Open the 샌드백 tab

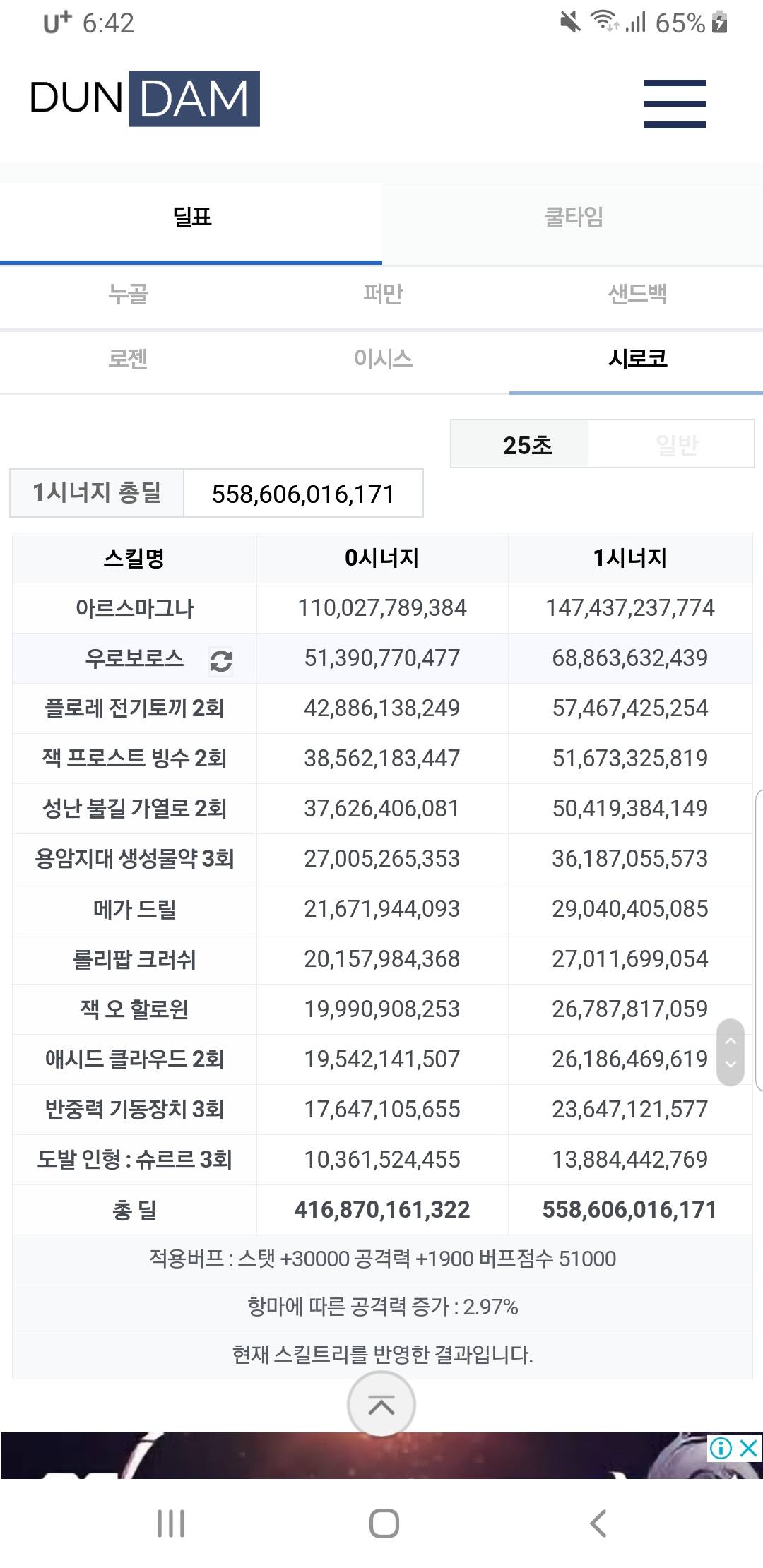click(x=637, y=294)
